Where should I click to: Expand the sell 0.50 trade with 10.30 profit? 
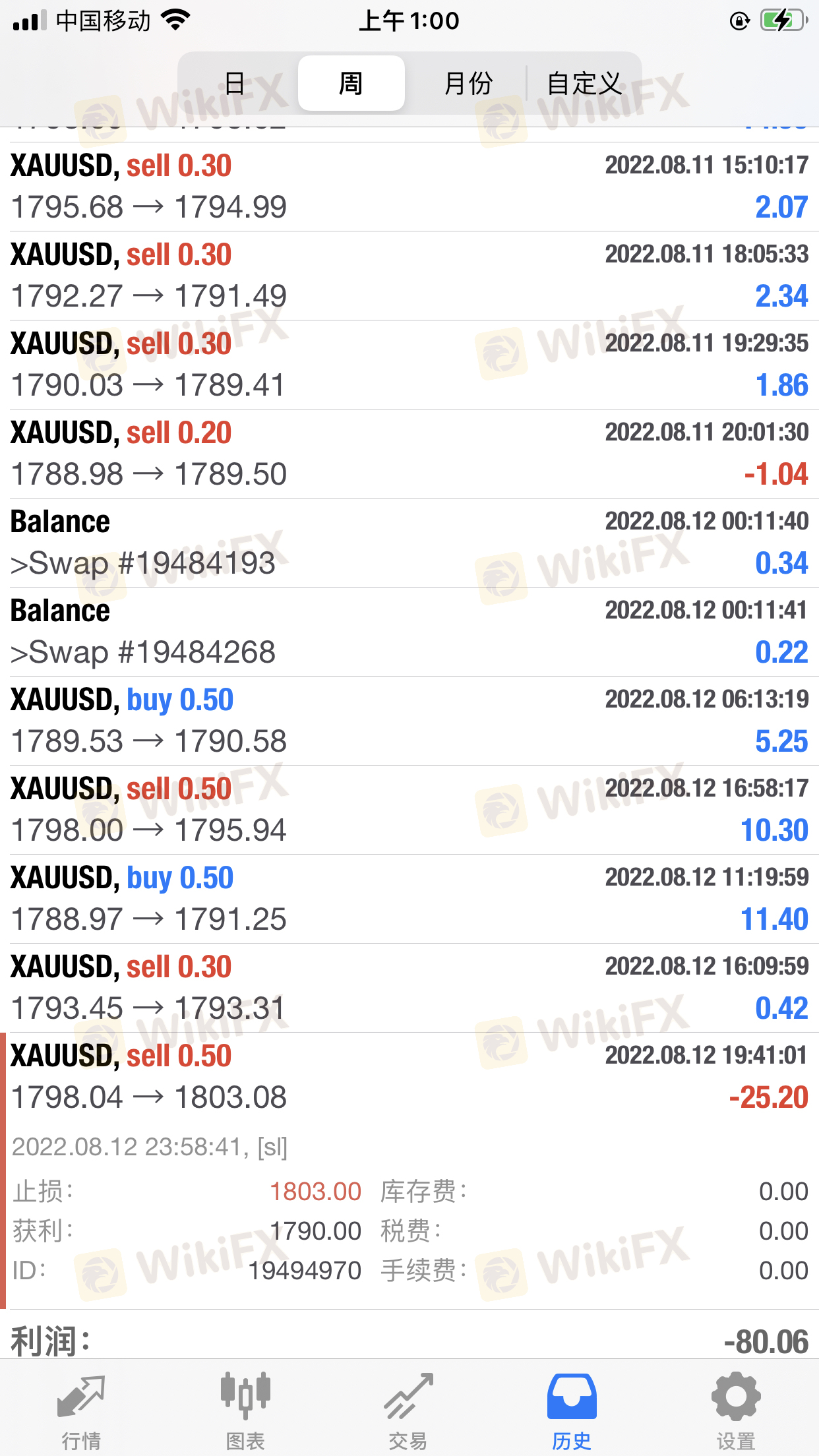tap(409, 810)
